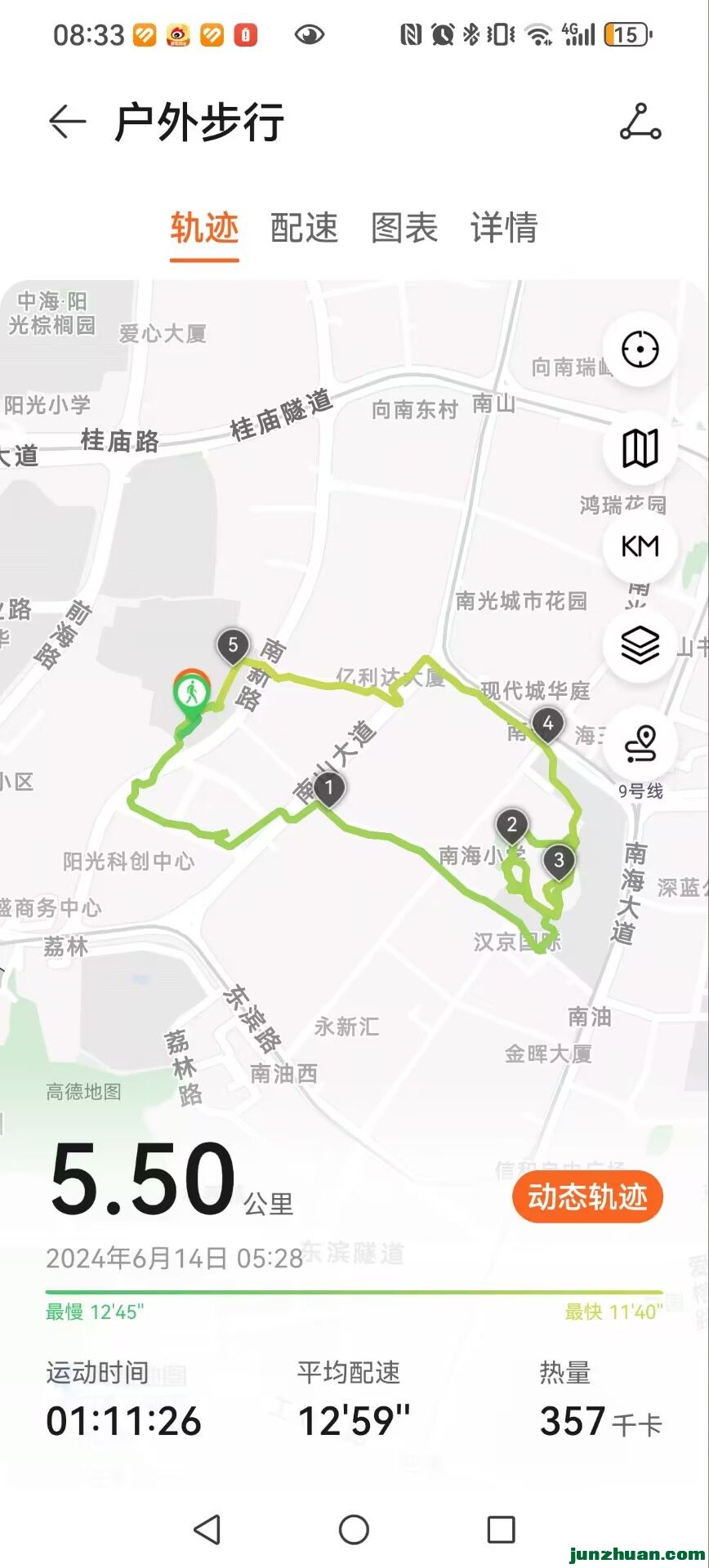Recenter the map with the crosshair button
Screen dimensions: 709x1568
tap(640, 350)
